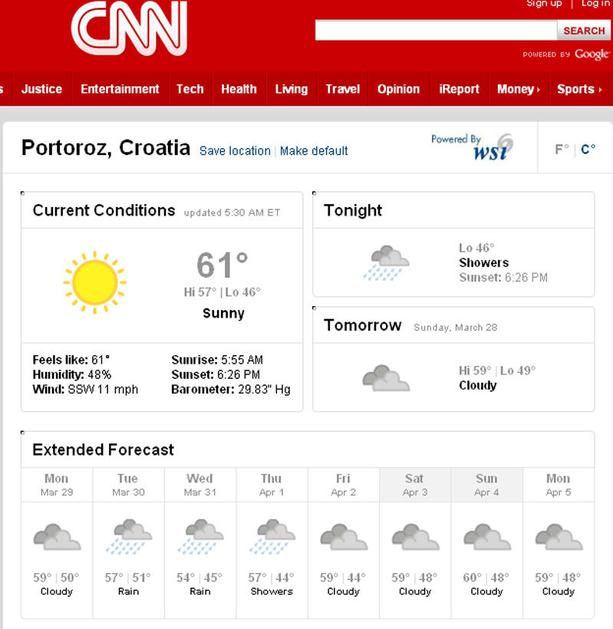
Task: Open the Log in link
Action: coord(595,4)
